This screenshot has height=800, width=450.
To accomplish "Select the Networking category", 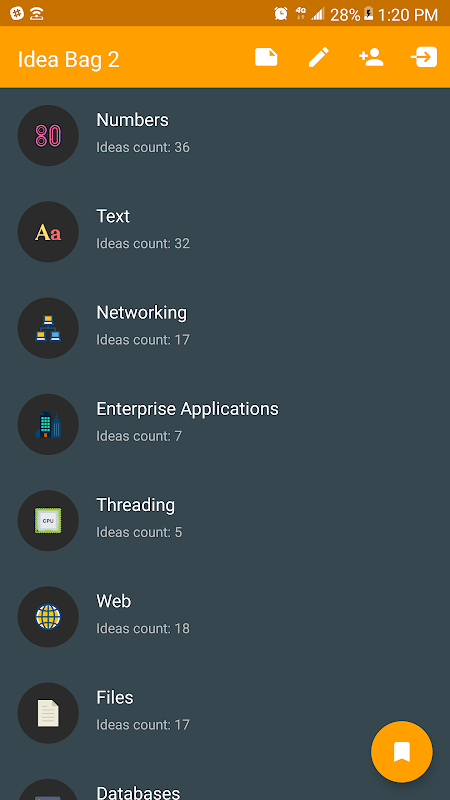I will (225, 328).
